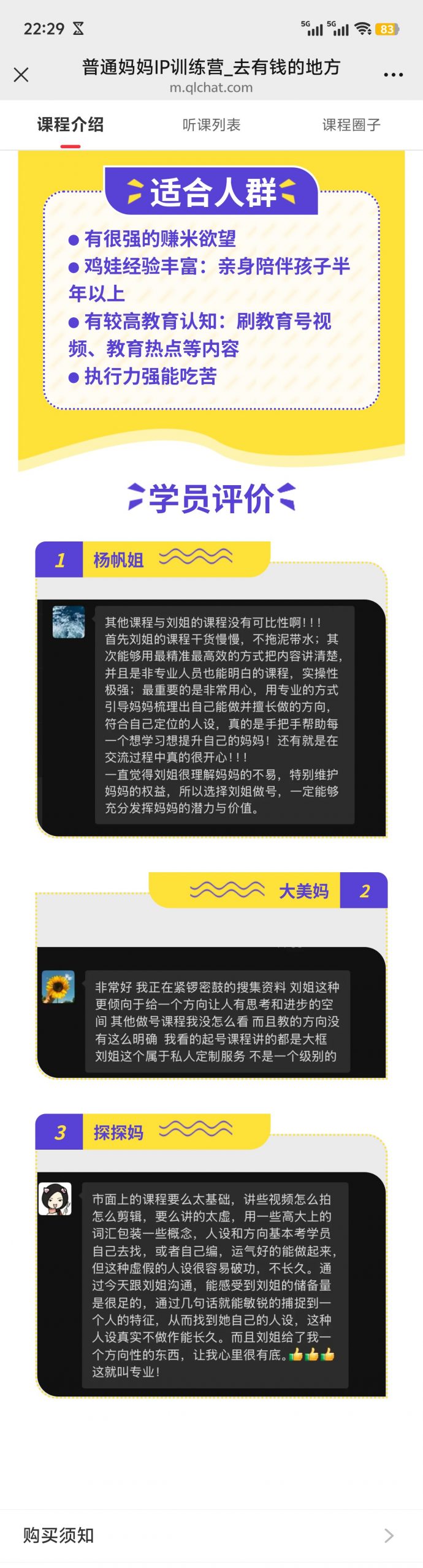Select the 课程介绍 tab

[70, 125]
